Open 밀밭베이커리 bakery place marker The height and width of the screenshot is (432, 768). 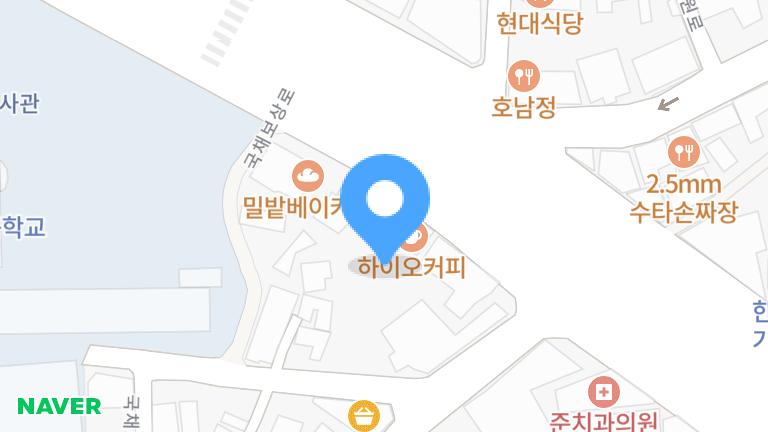(x=308, y=178)
